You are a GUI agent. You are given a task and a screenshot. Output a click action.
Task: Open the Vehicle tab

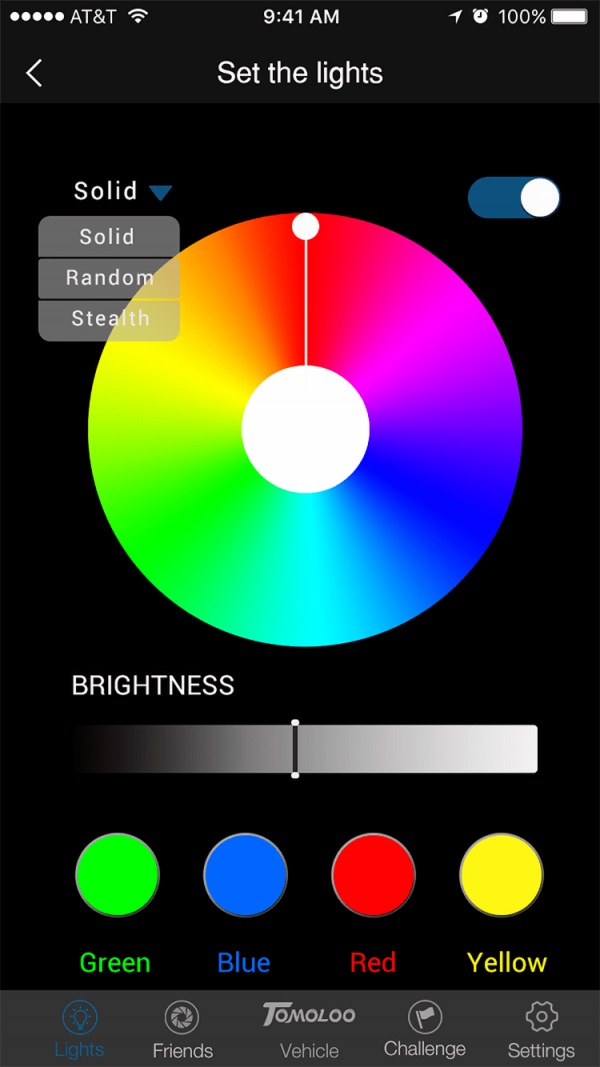tap(308, 1029)
